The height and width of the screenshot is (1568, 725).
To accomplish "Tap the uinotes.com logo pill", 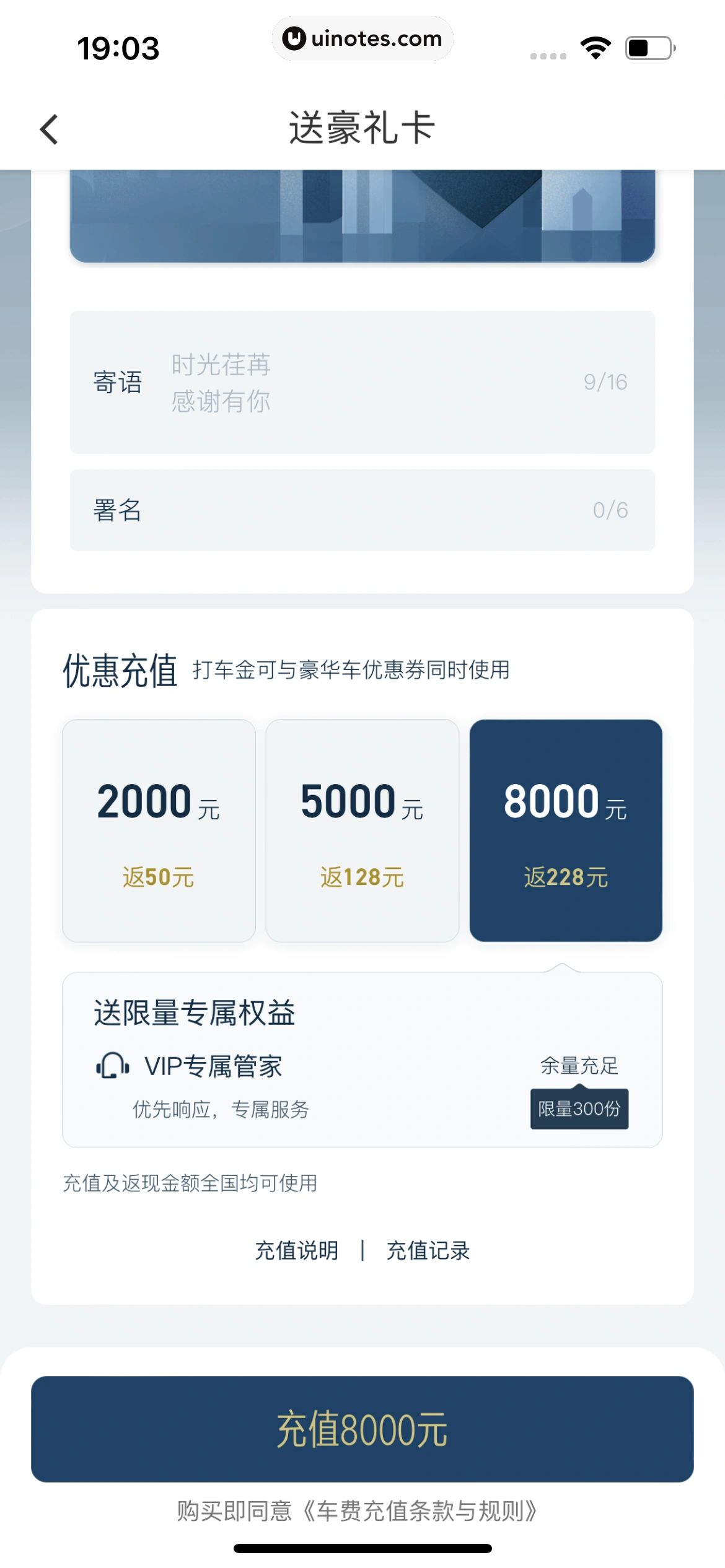I will 362,38.
